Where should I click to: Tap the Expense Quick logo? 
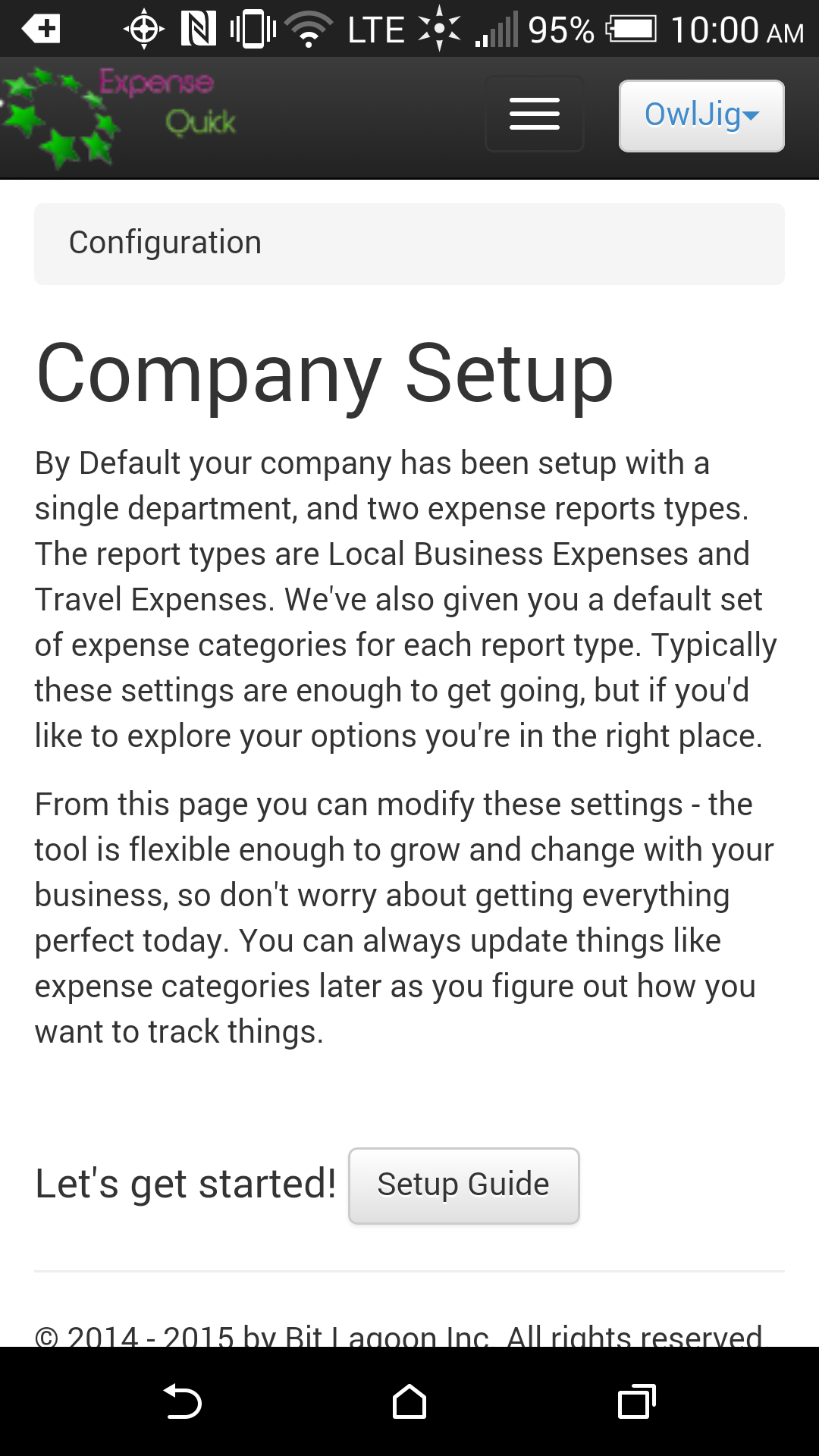click(119, 117)
